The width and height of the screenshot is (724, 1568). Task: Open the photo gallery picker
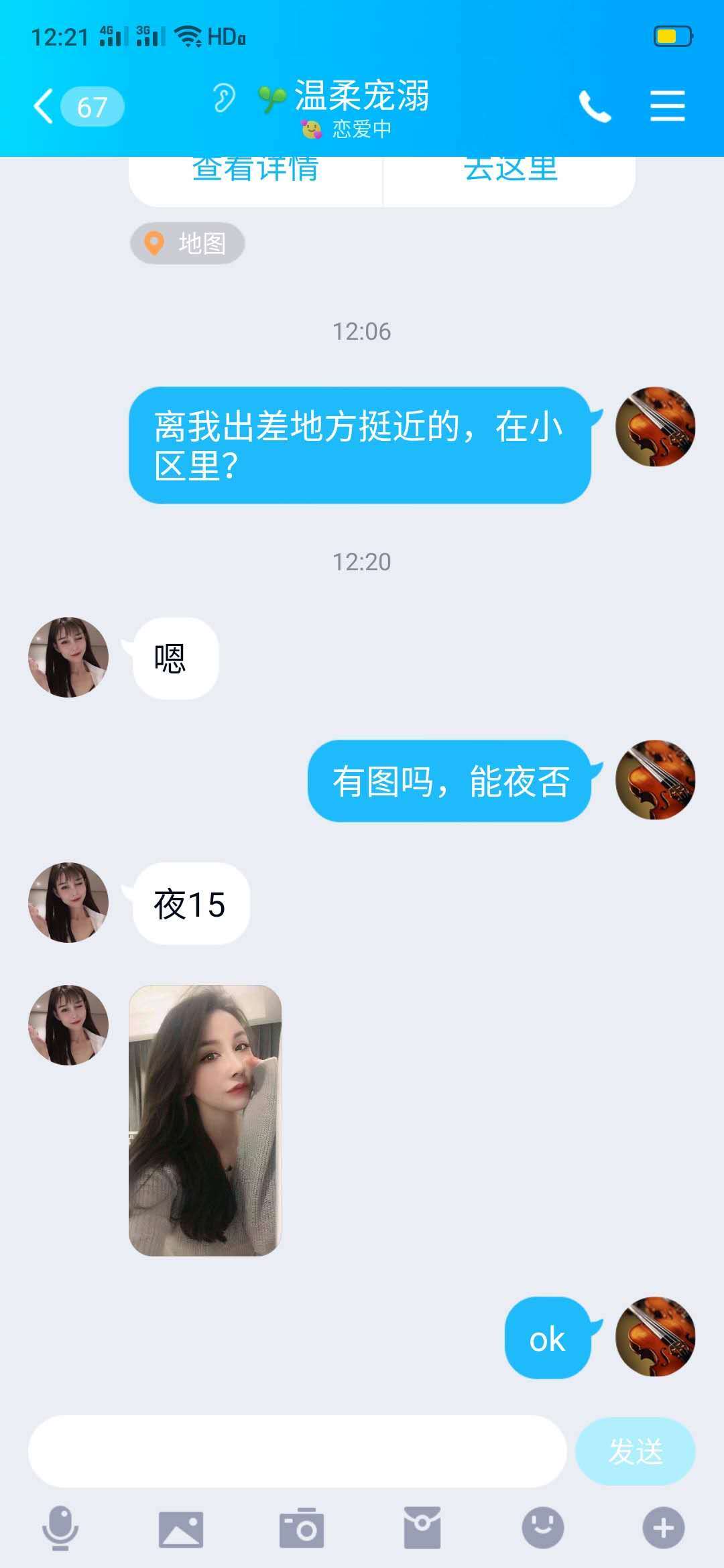coord(181,1528)
